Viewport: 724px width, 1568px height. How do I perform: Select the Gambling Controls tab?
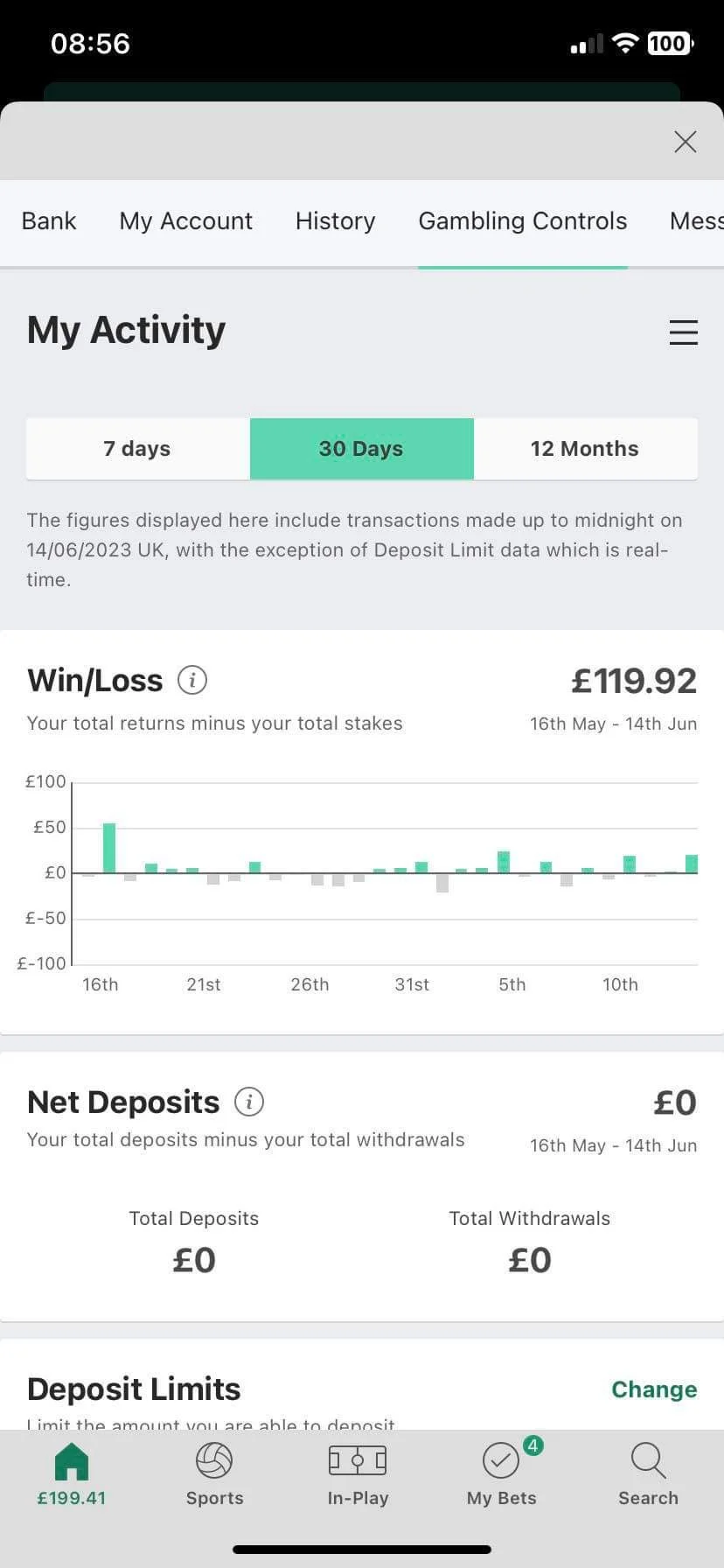coord(522,221)
